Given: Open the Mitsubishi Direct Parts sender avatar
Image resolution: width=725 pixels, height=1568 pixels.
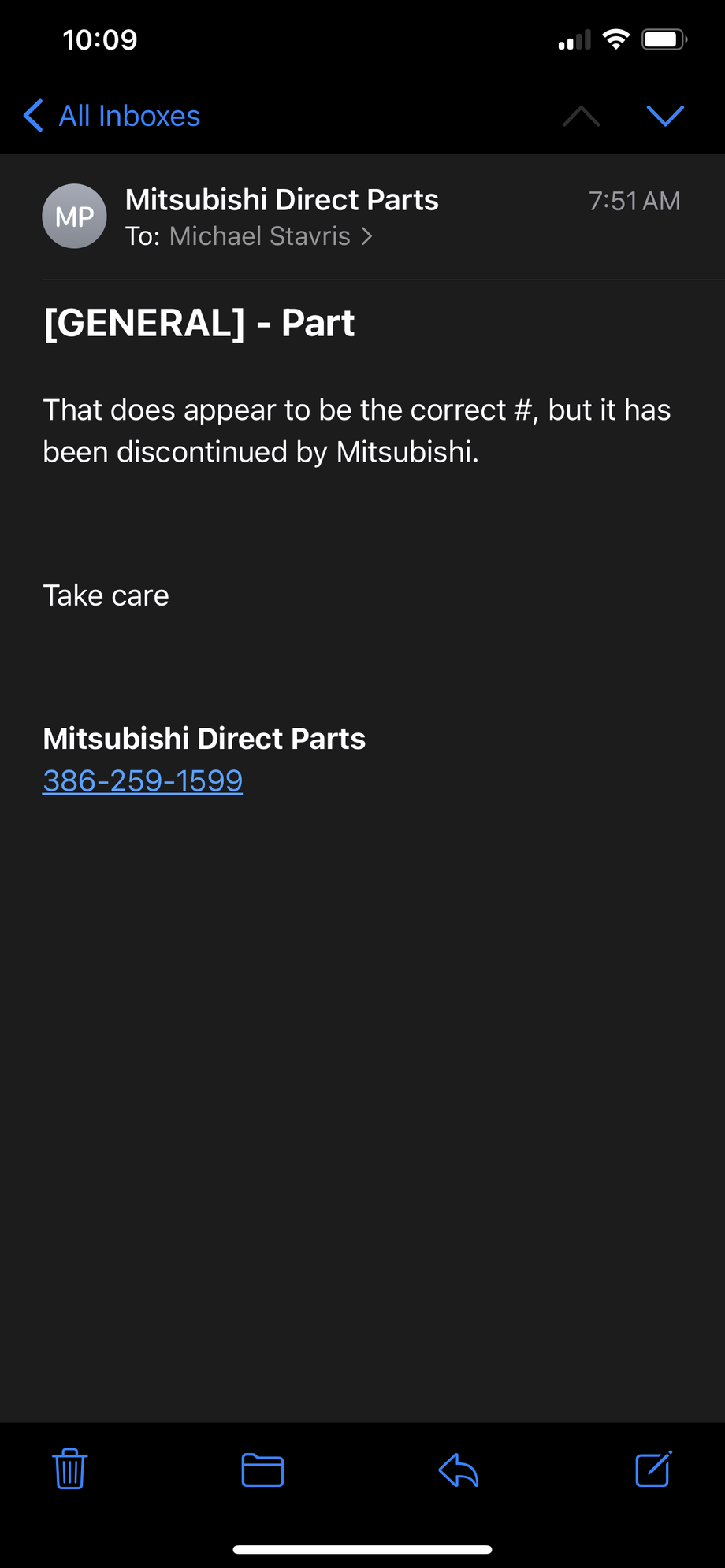Looking at the screenshot, I should coord(74,216).
